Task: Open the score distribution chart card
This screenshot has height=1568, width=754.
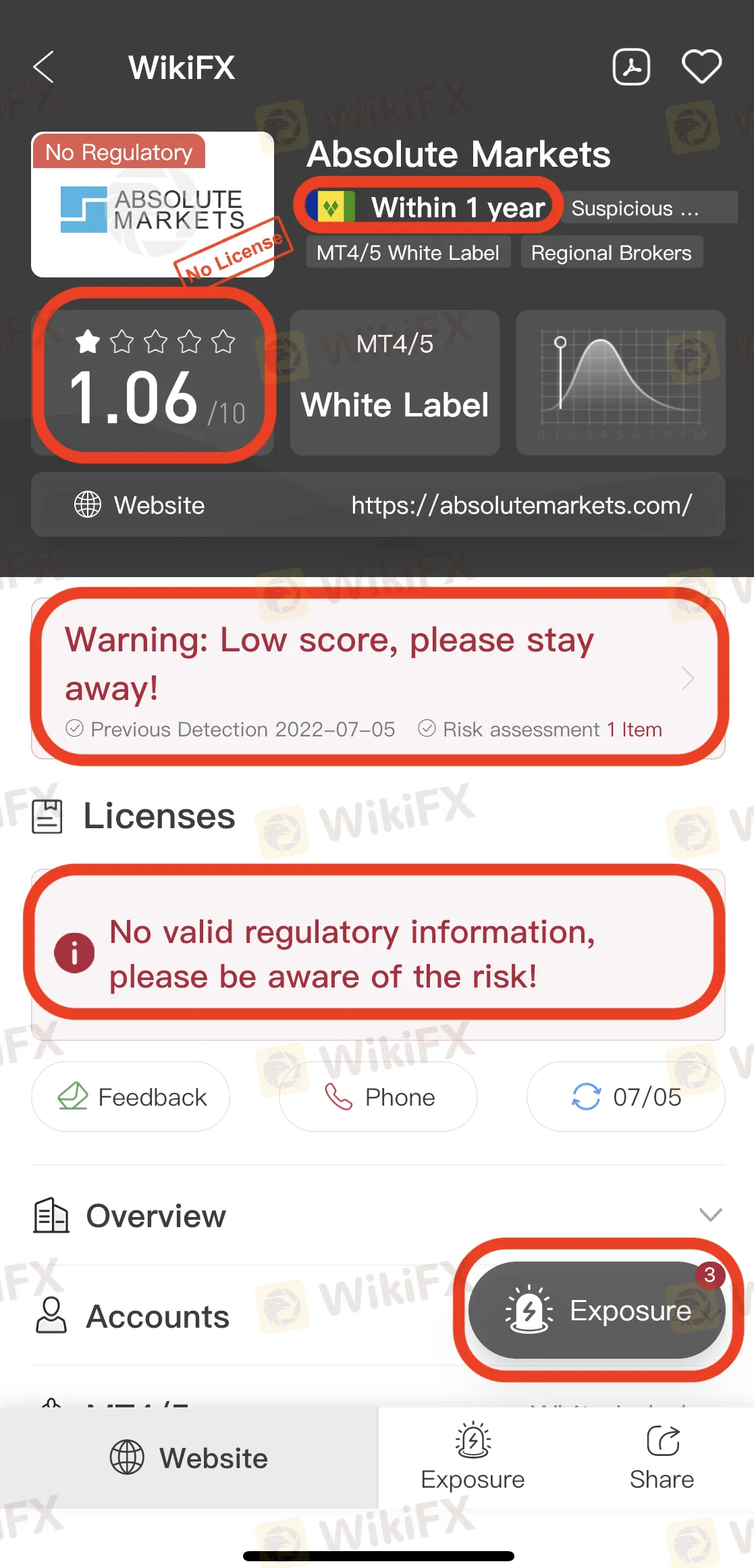Action: pyautogui.click(x=620, y=382)
